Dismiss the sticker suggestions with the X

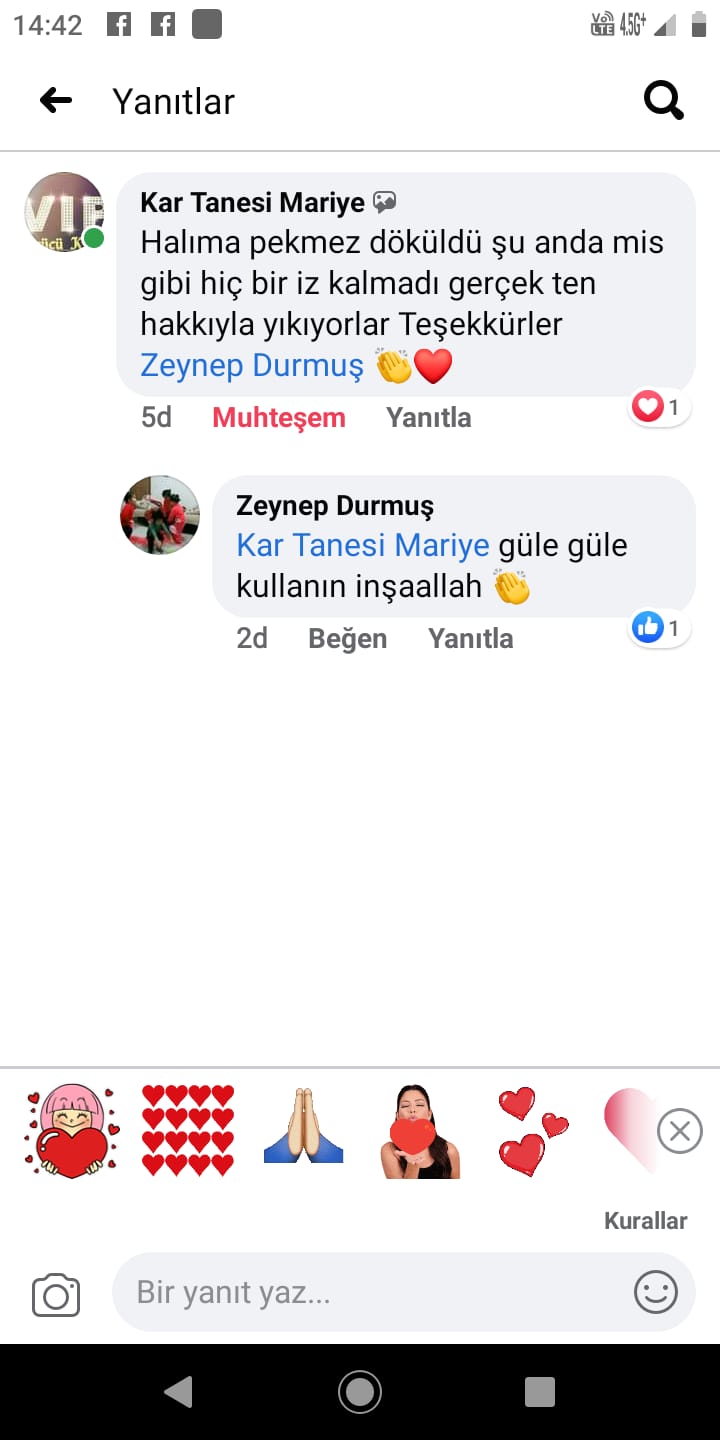(681, 1130)
